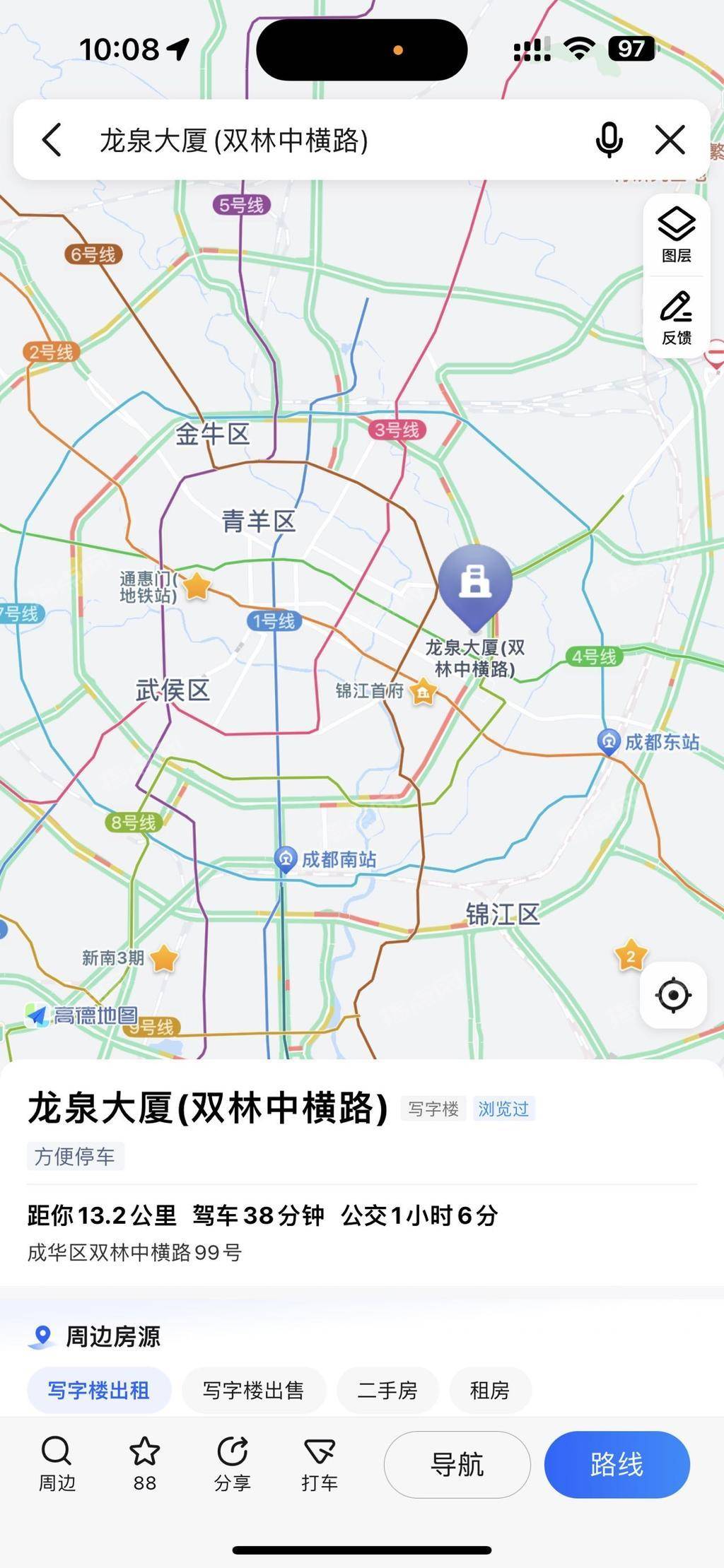Viewport: 724px width, 1568px height.
Task: Tap the 通惠门 starred favorite on map
Action: (197, 586)
